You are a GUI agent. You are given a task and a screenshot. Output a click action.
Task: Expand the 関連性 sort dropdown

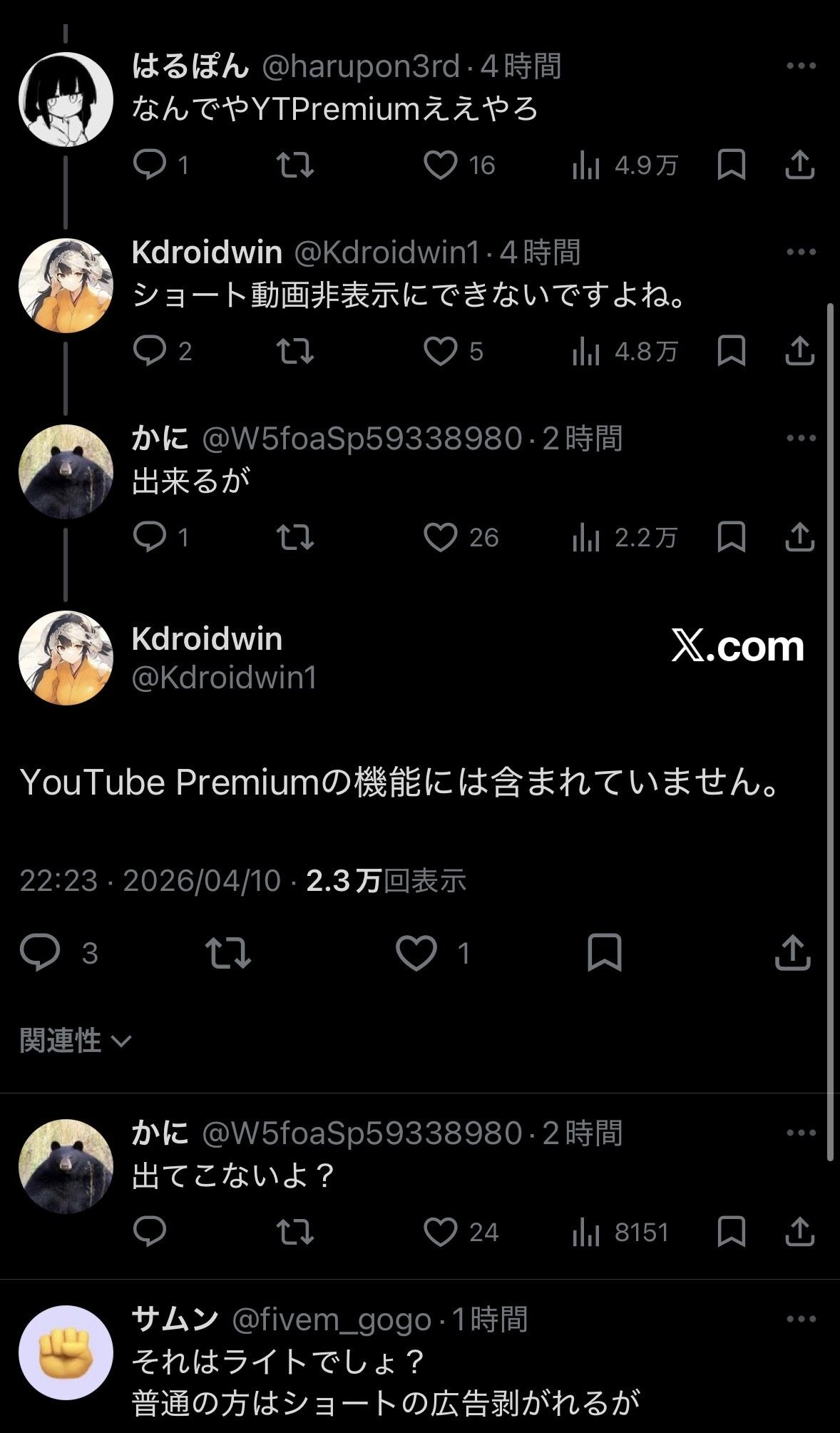(x=76, y=1041)
